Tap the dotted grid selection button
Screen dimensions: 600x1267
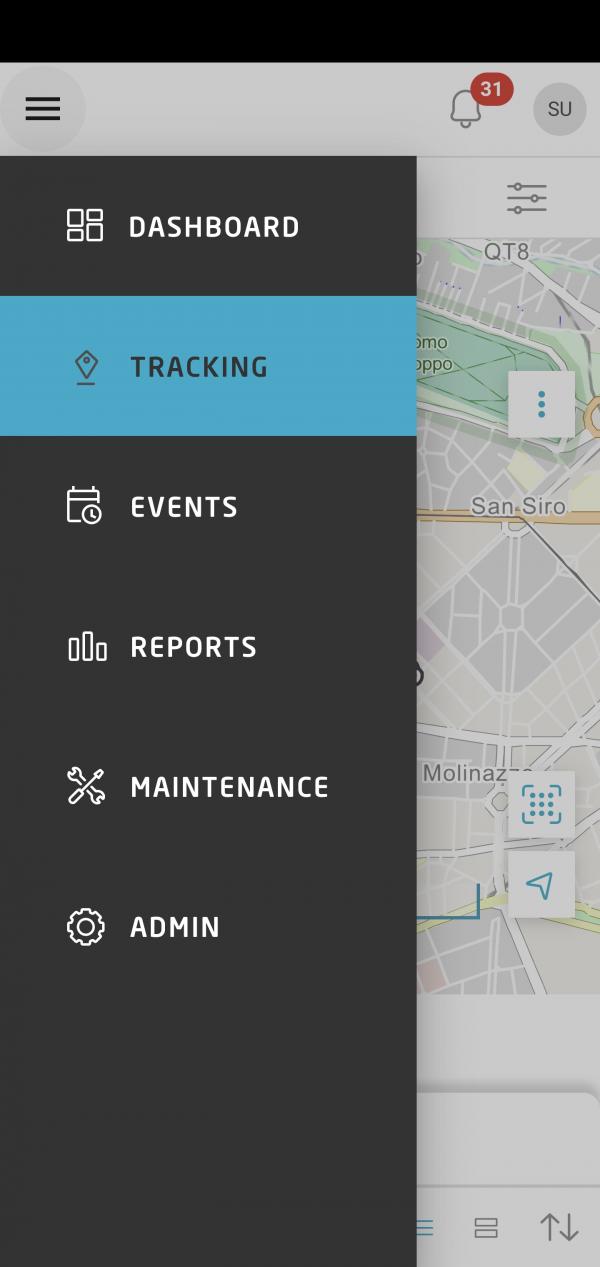click(541, 804)
